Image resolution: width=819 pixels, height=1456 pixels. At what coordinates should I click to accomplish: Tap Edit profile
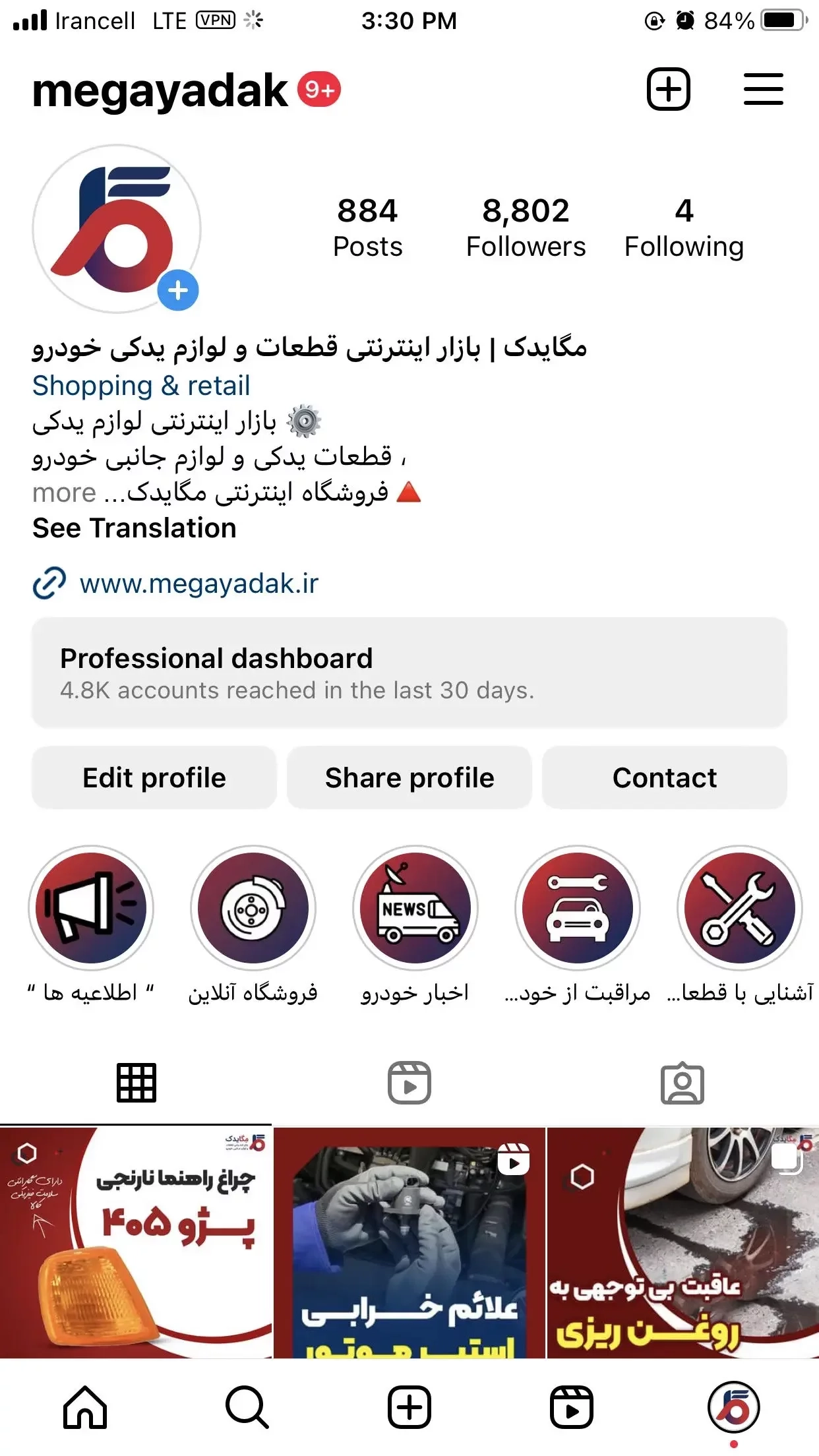point(154,777)
